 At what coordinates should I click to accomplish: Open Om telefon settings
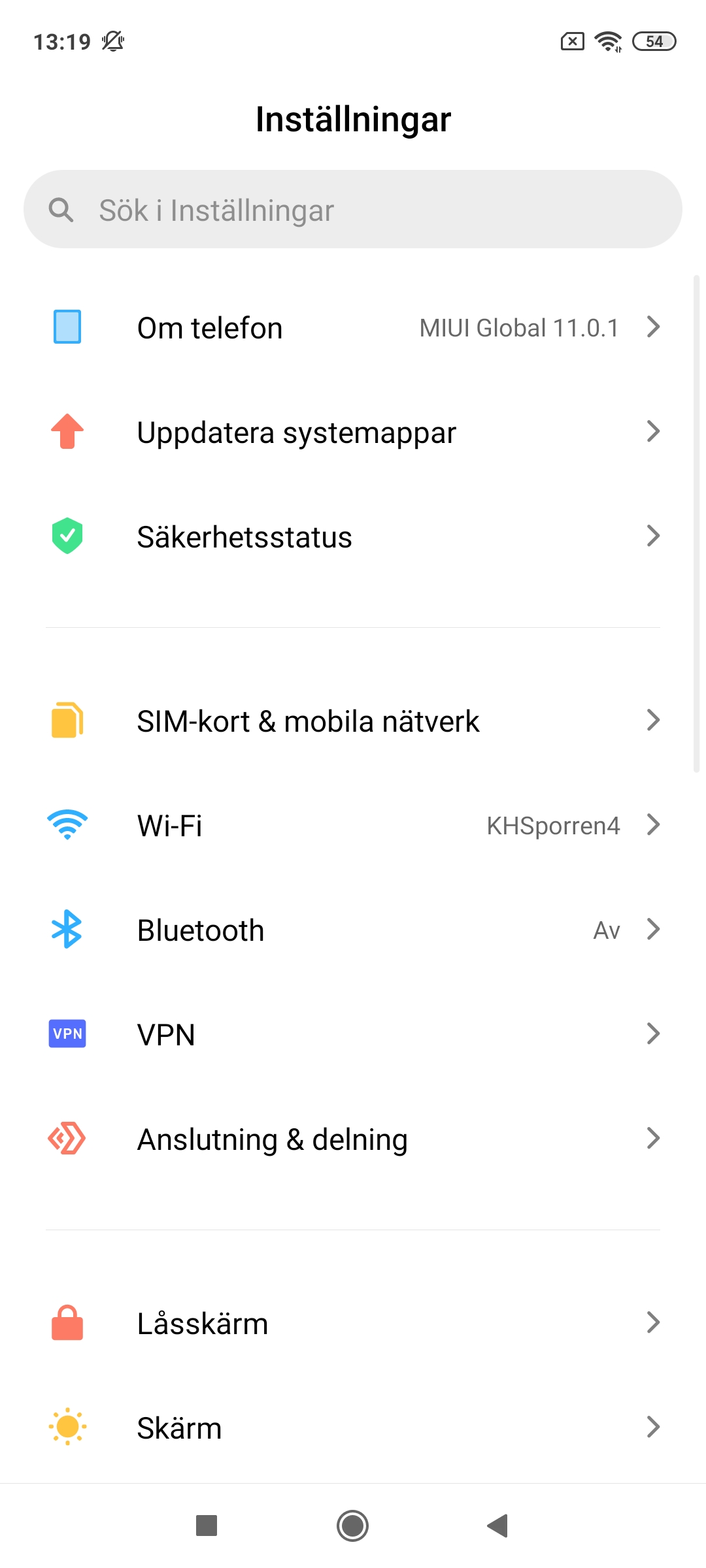353,327
